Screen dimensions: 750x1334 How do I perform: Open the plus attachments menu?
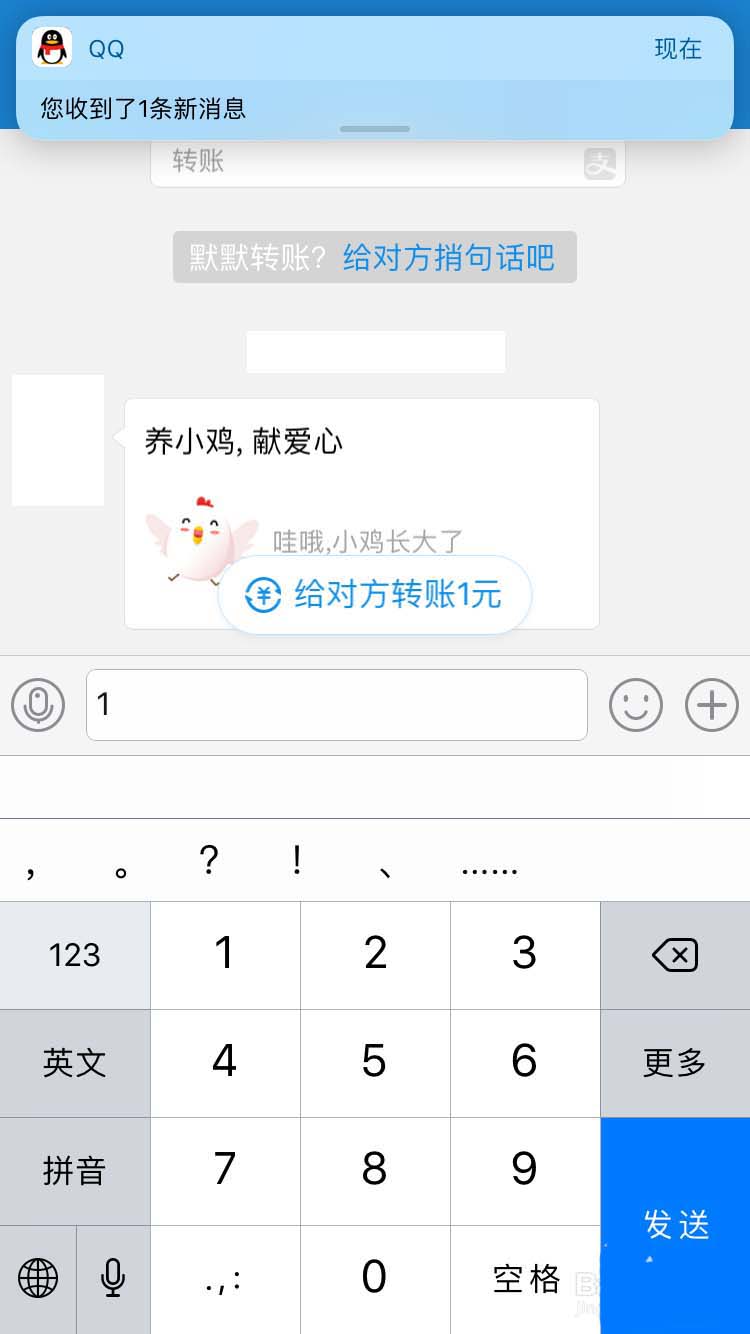(711, 705)
